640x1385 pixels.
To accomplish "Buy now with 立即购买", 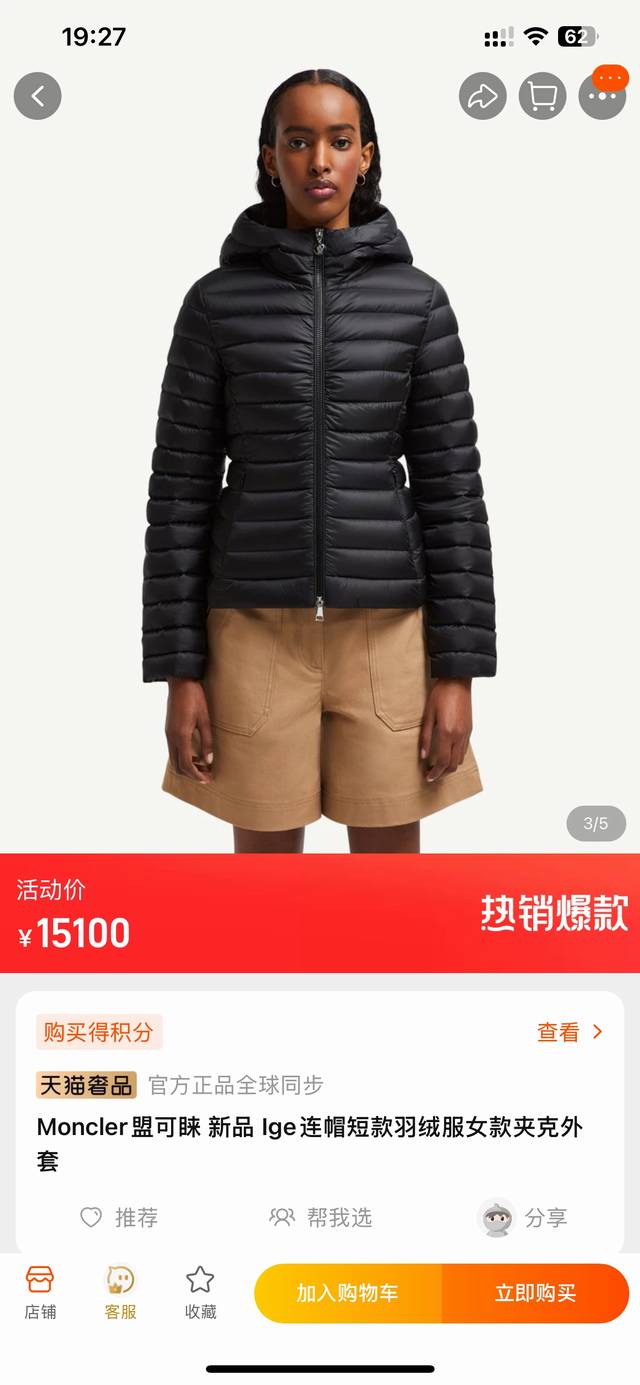I will point(535,1293).
